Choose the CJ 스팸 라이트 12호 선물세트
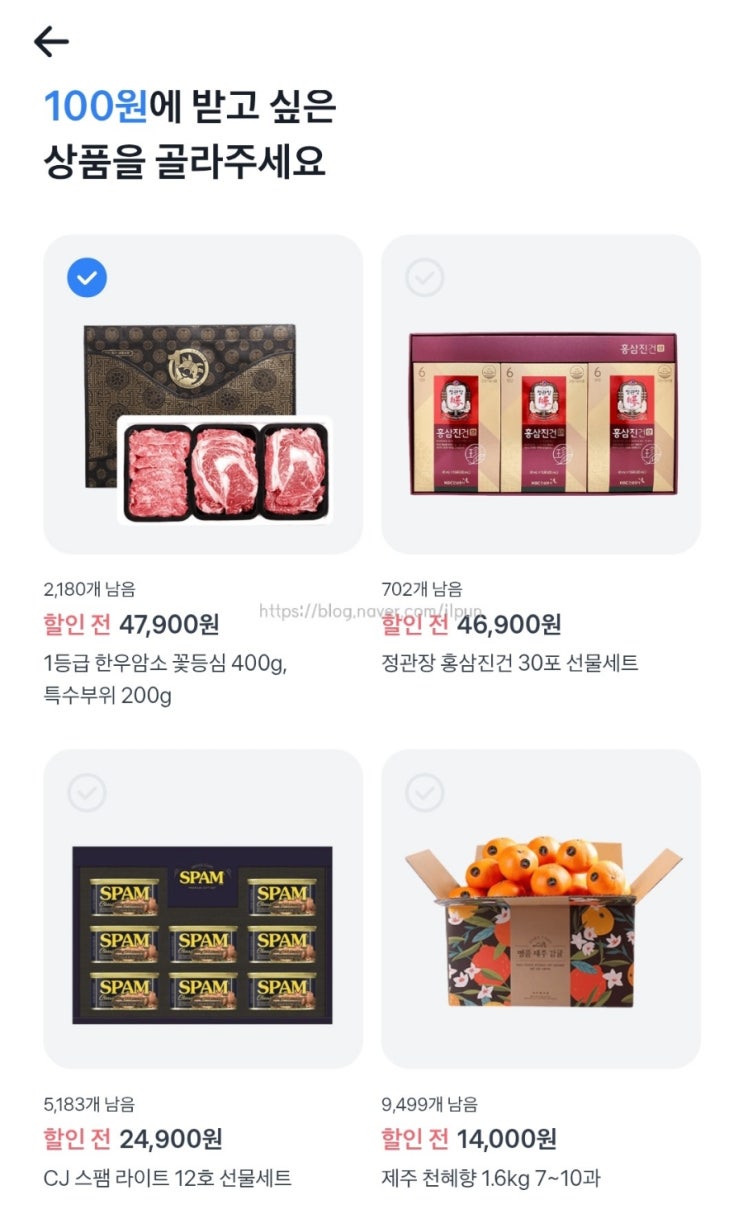This screenshot has width=743, height=1223. click(x=203, y=909)
